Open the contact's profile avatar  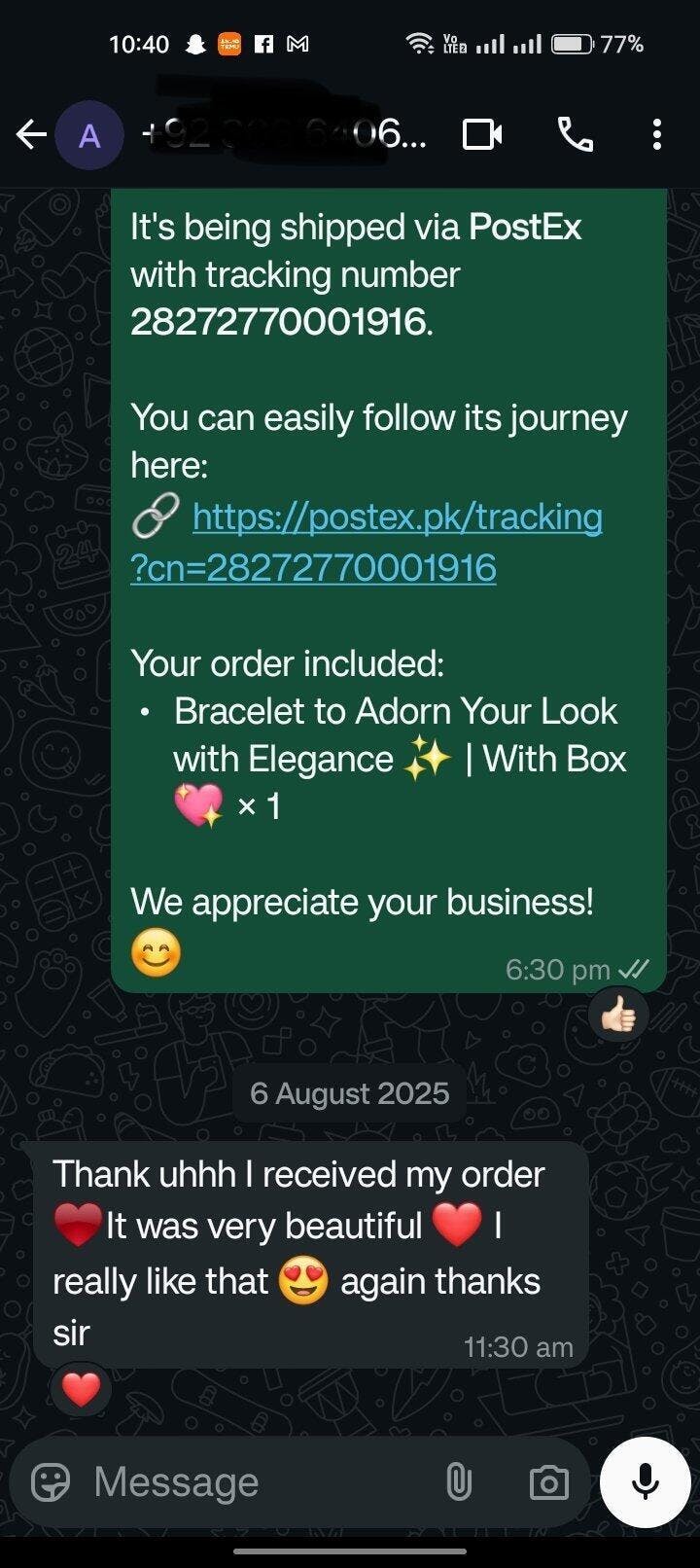[x=89, y=135]
